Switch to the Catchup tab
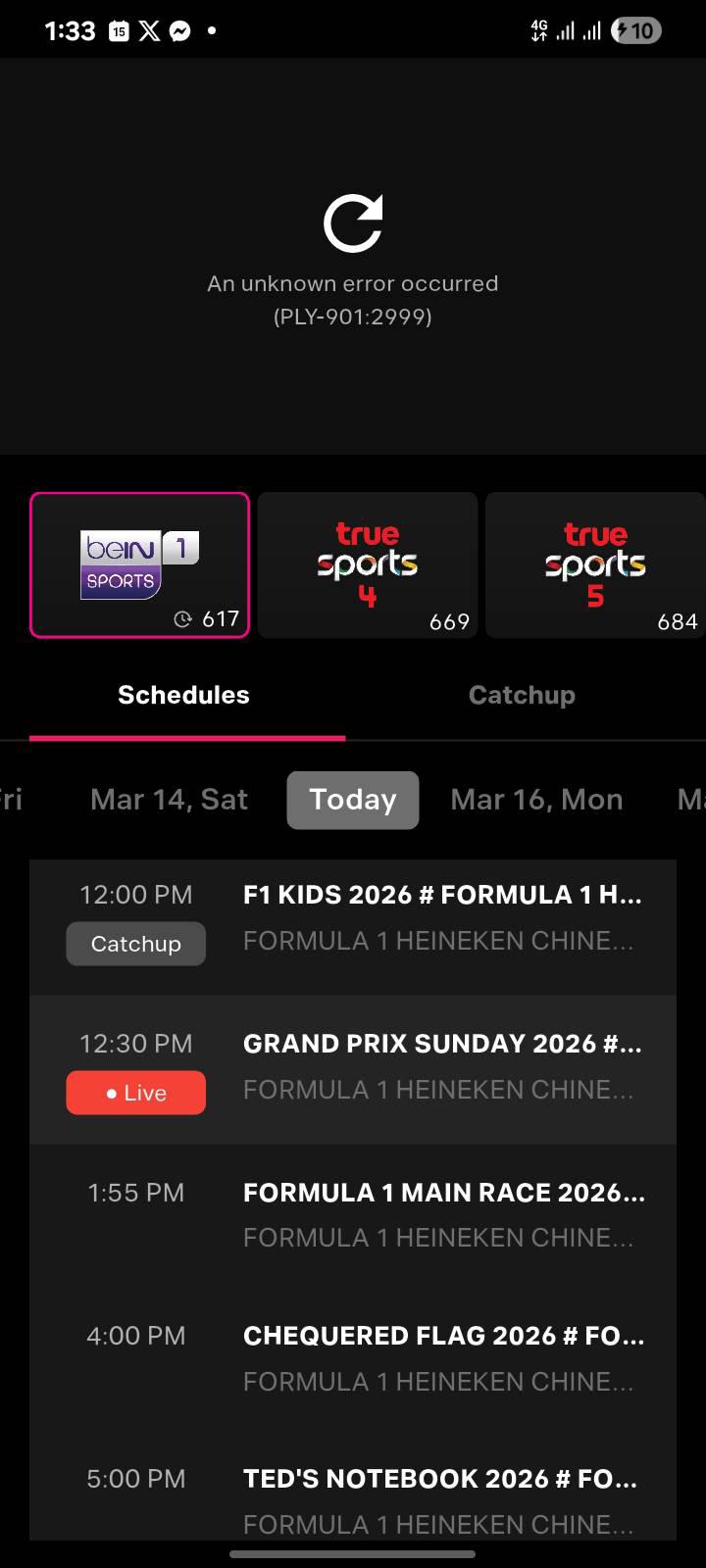The height and width of the screenshot is (1568, 706). 522,695
